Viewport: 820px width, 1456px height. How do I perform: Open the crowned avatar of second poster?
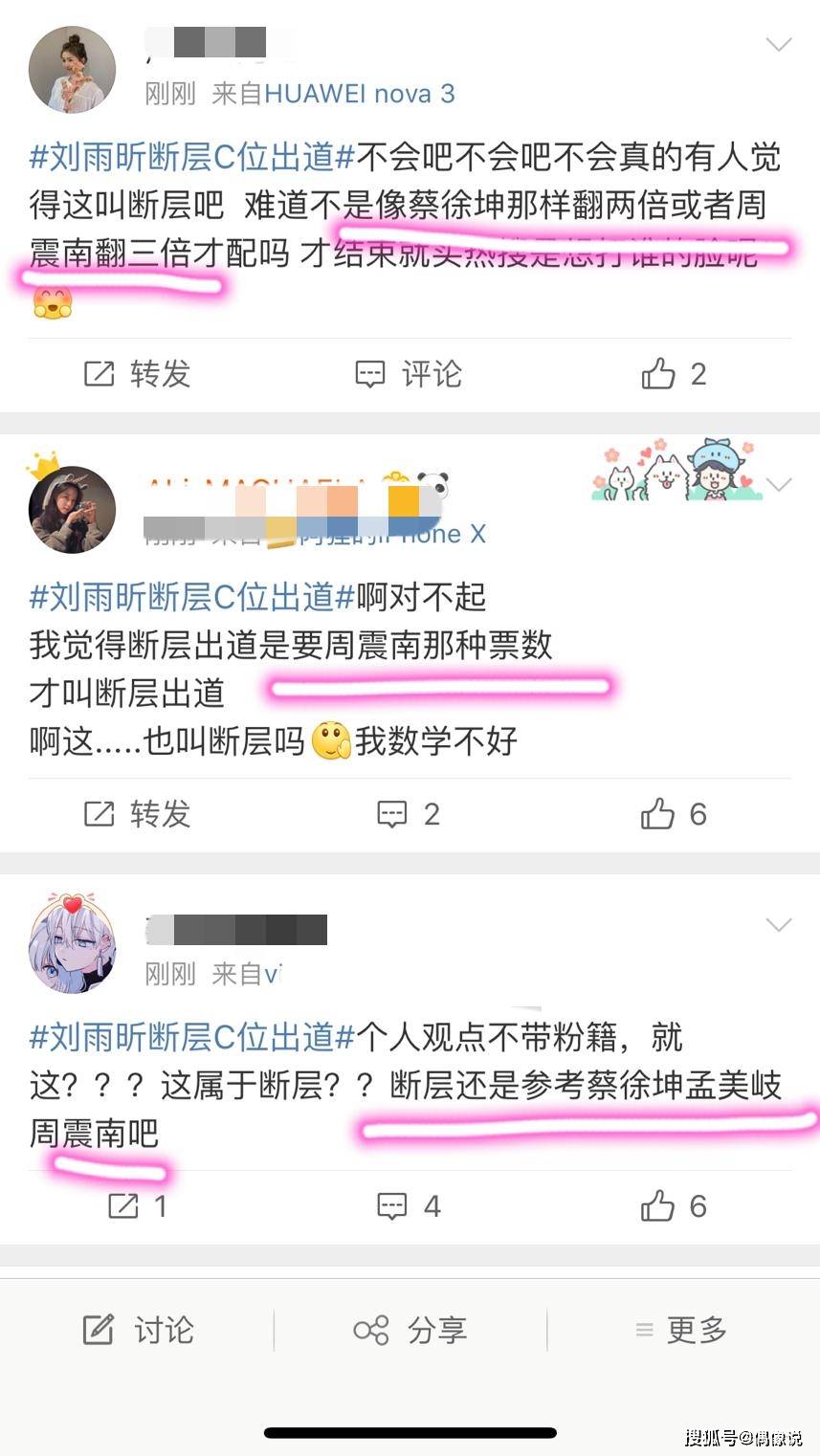pyautogui.click(x=73, y=509)
